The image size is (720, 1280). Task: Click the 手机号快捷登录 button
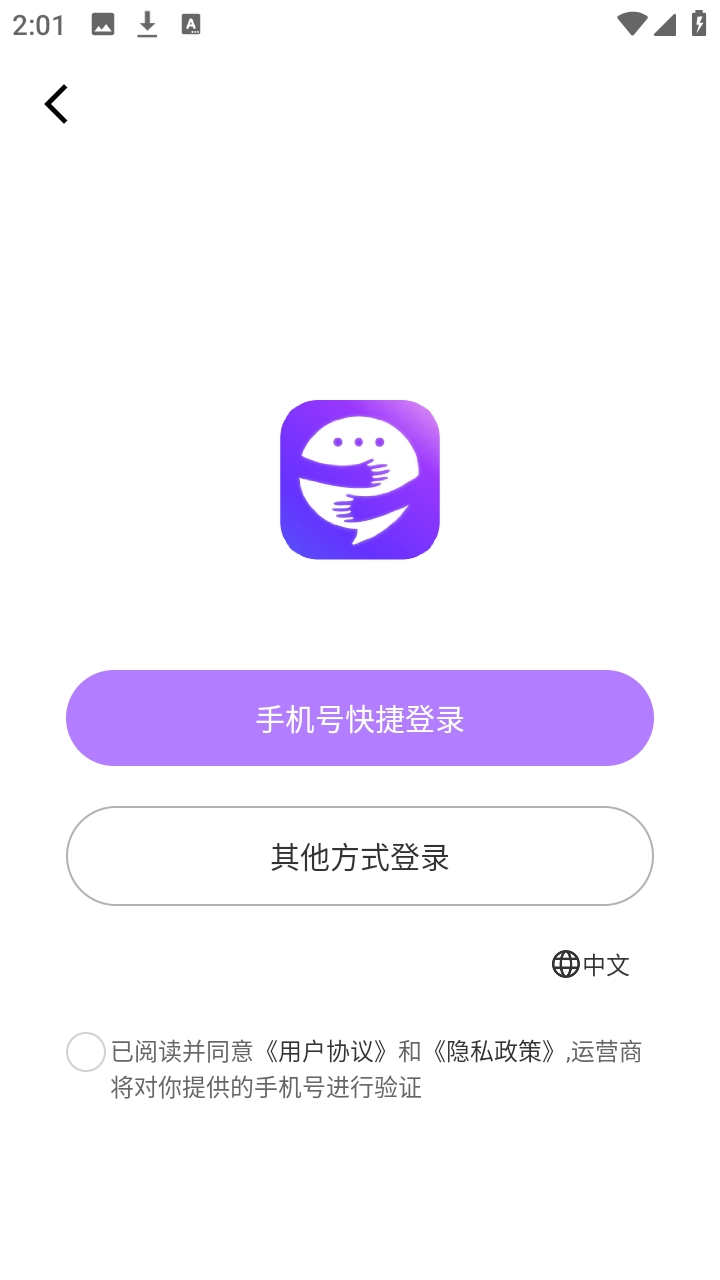(360, 718)
